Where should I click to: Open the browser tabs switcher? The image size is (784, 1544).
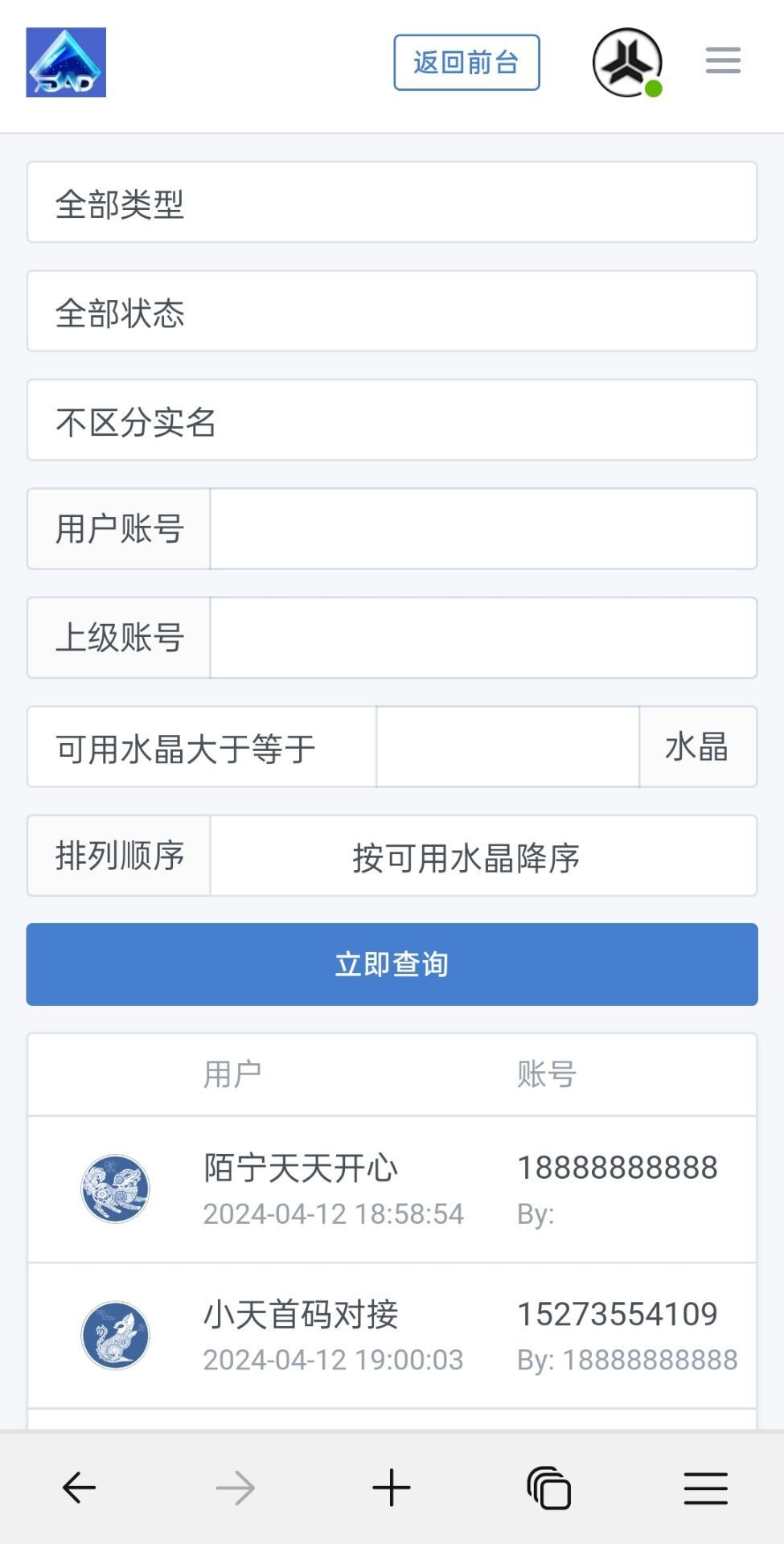pos(548,1488)
